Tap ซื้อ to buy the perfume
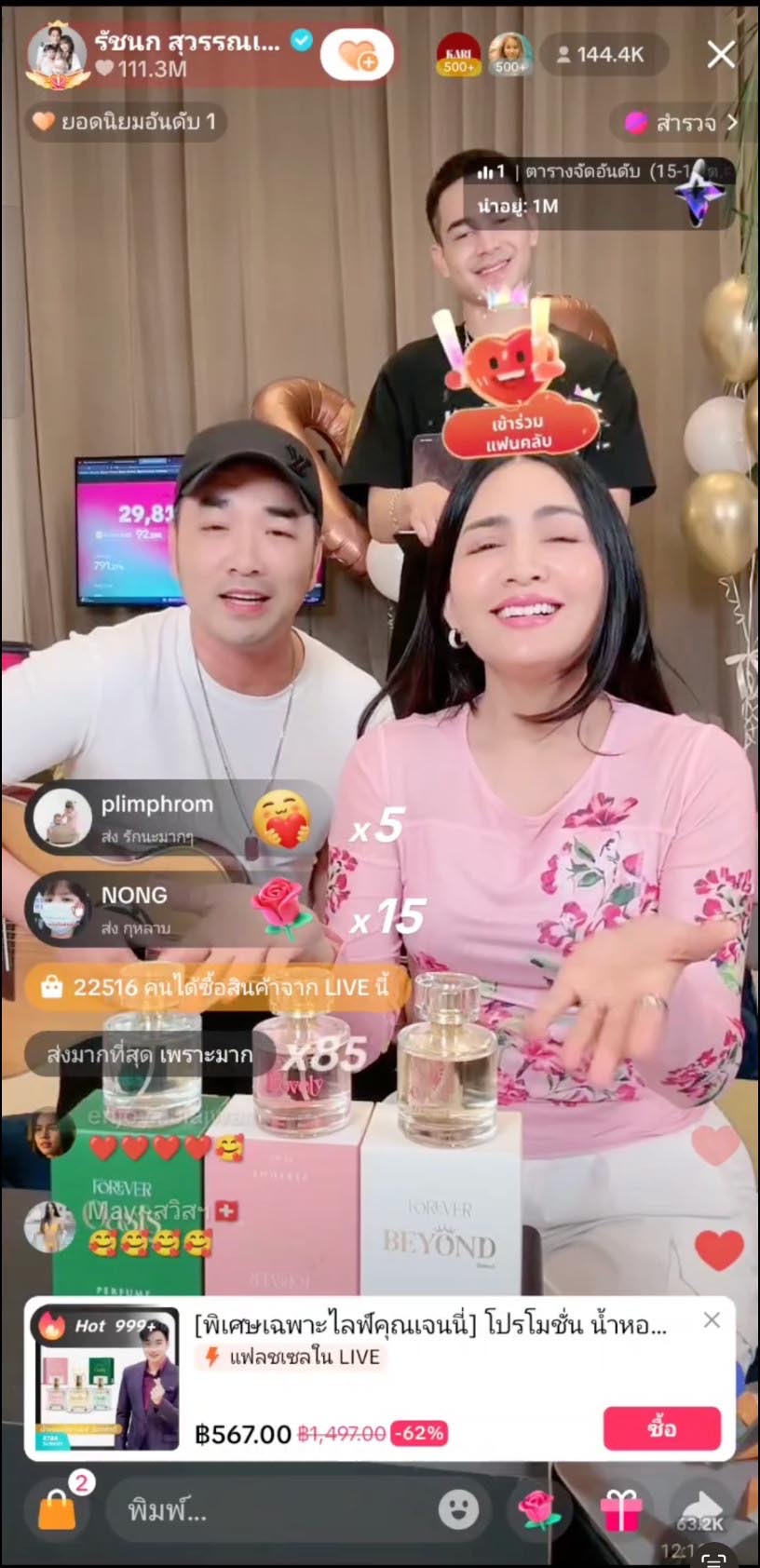Screen dimensions: 760x1568 click(661, 1428)
